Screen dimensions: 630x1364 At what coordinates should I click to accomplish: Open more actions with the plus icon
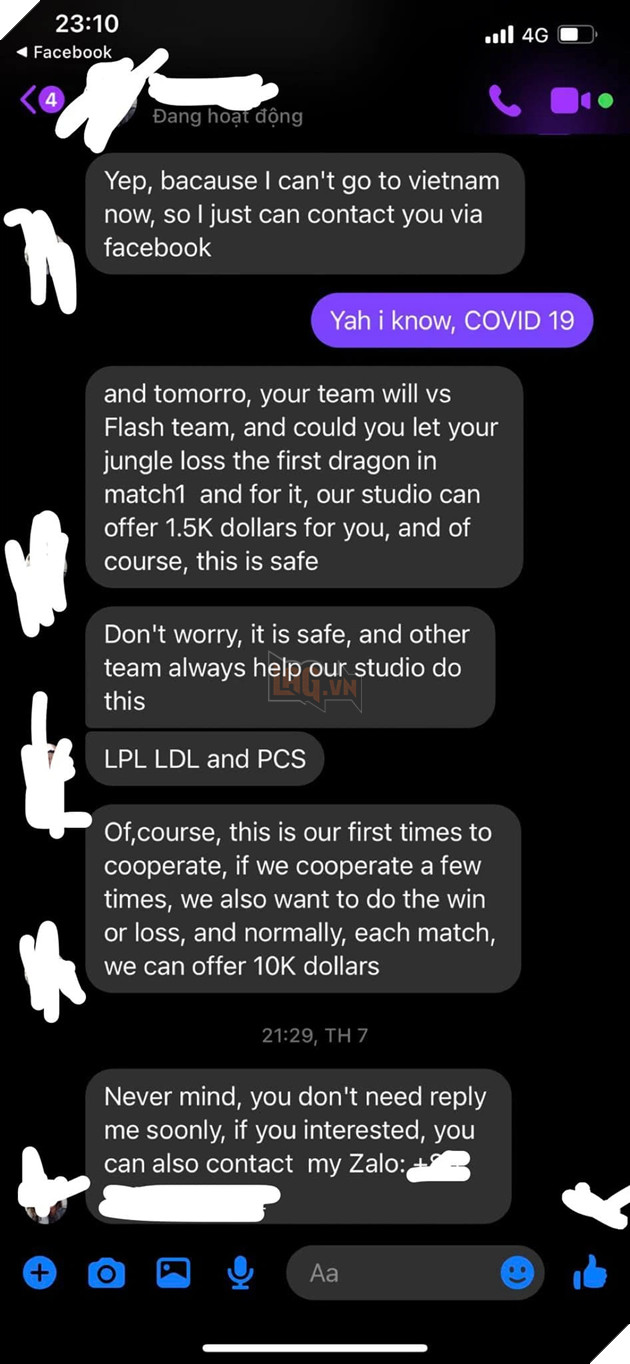[x=40, y=1273]
